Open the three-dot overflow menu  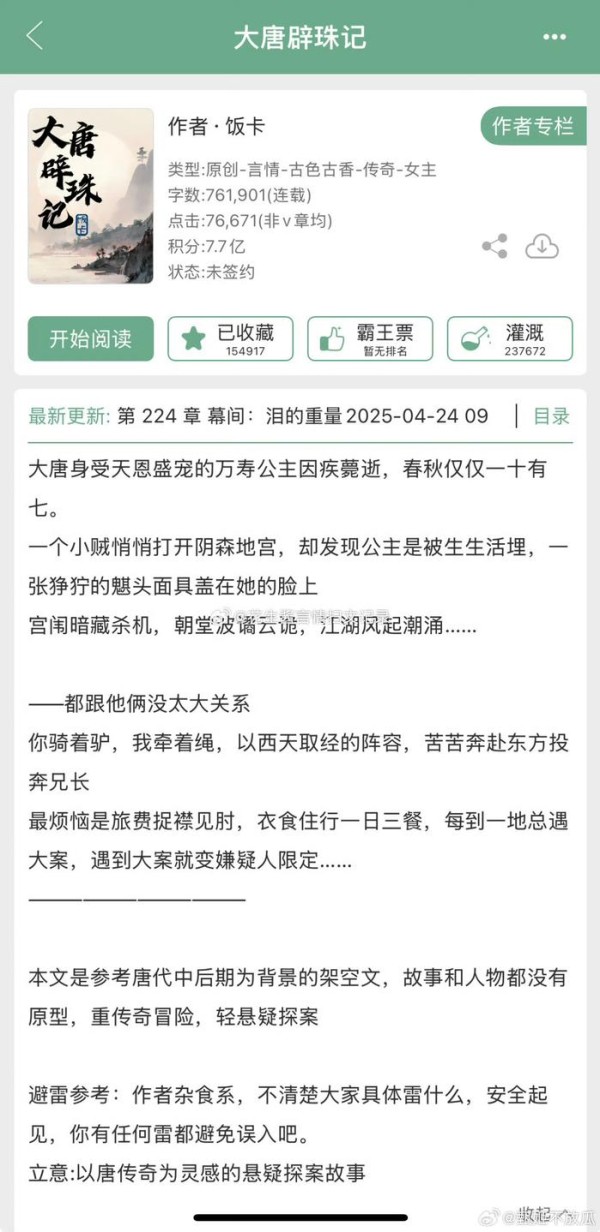(x=554, y=37)
